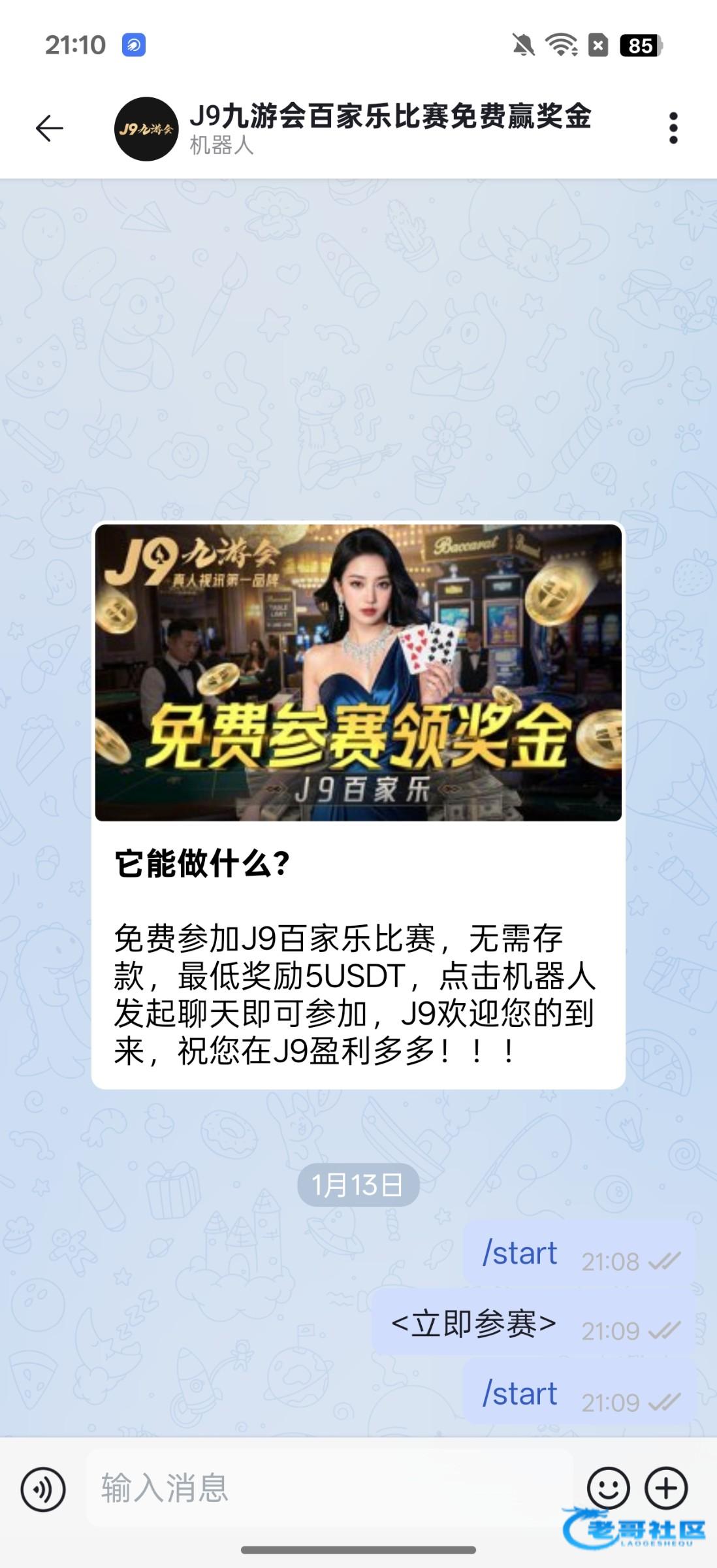The width and height of the screenshot is (717, 1568).
Task: Open the plus attachment menu
Action: (666, 1488)
